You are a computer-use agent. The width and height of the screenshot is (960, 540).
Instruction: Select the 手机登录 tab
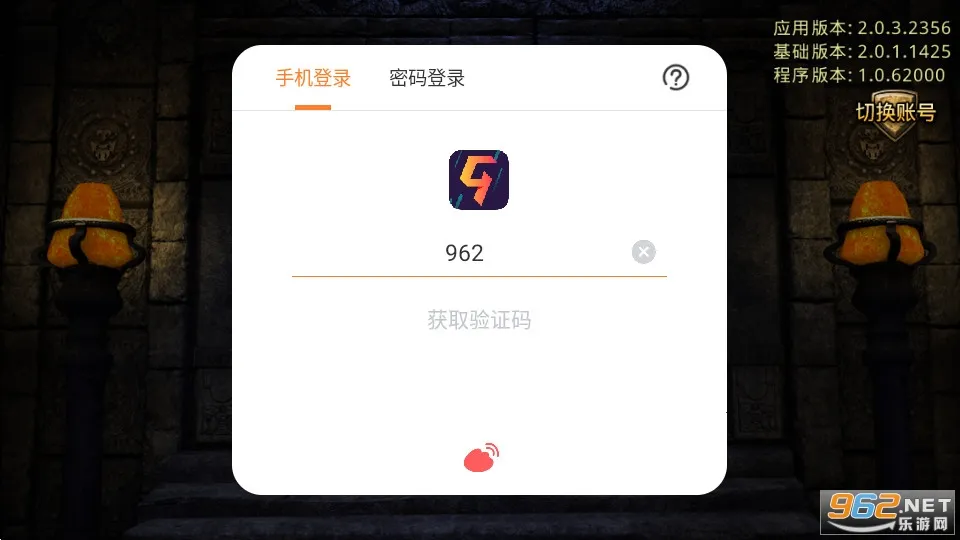pyautogui.click(x=313, y=78)
